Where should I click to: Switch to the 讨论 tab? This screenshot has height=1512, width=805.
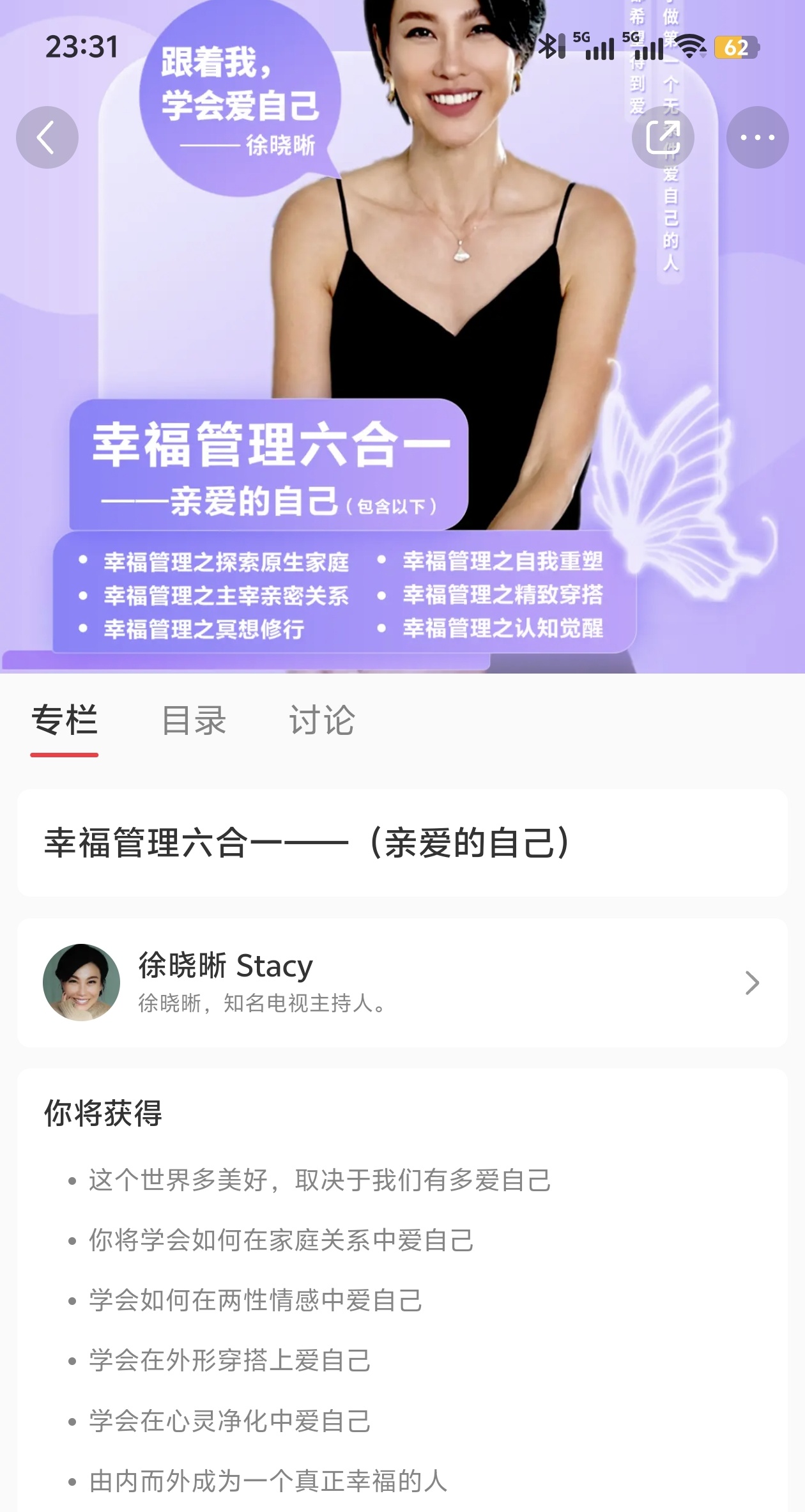point(322,721)
